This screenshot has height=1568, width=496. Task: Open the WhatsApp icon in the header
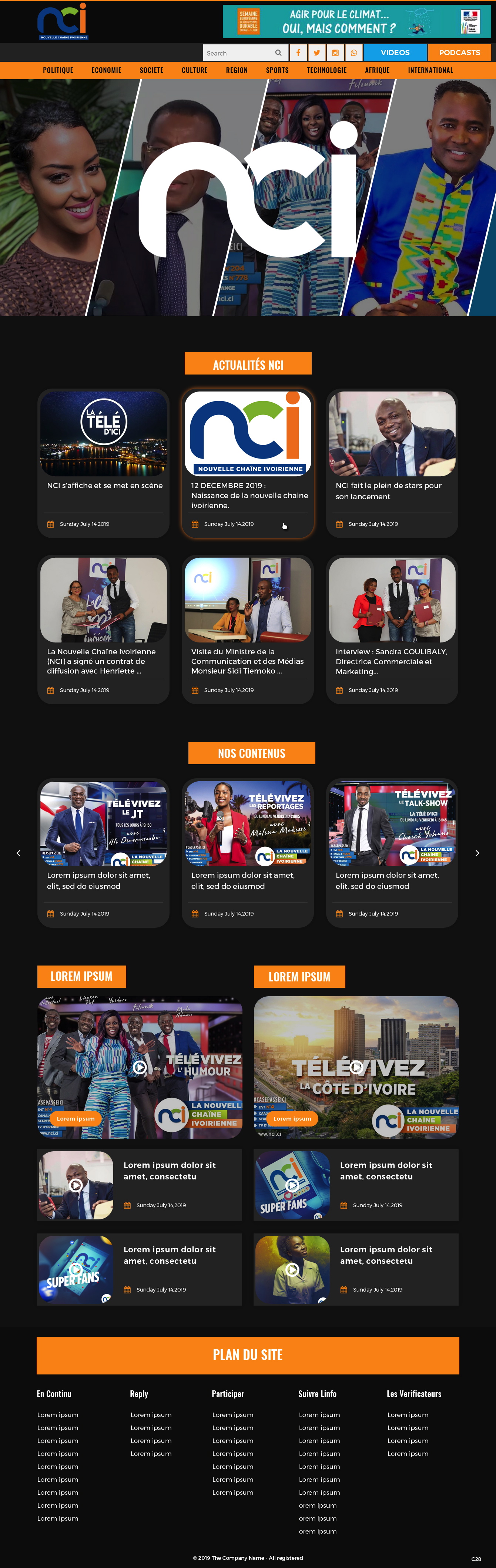(353, 53)
